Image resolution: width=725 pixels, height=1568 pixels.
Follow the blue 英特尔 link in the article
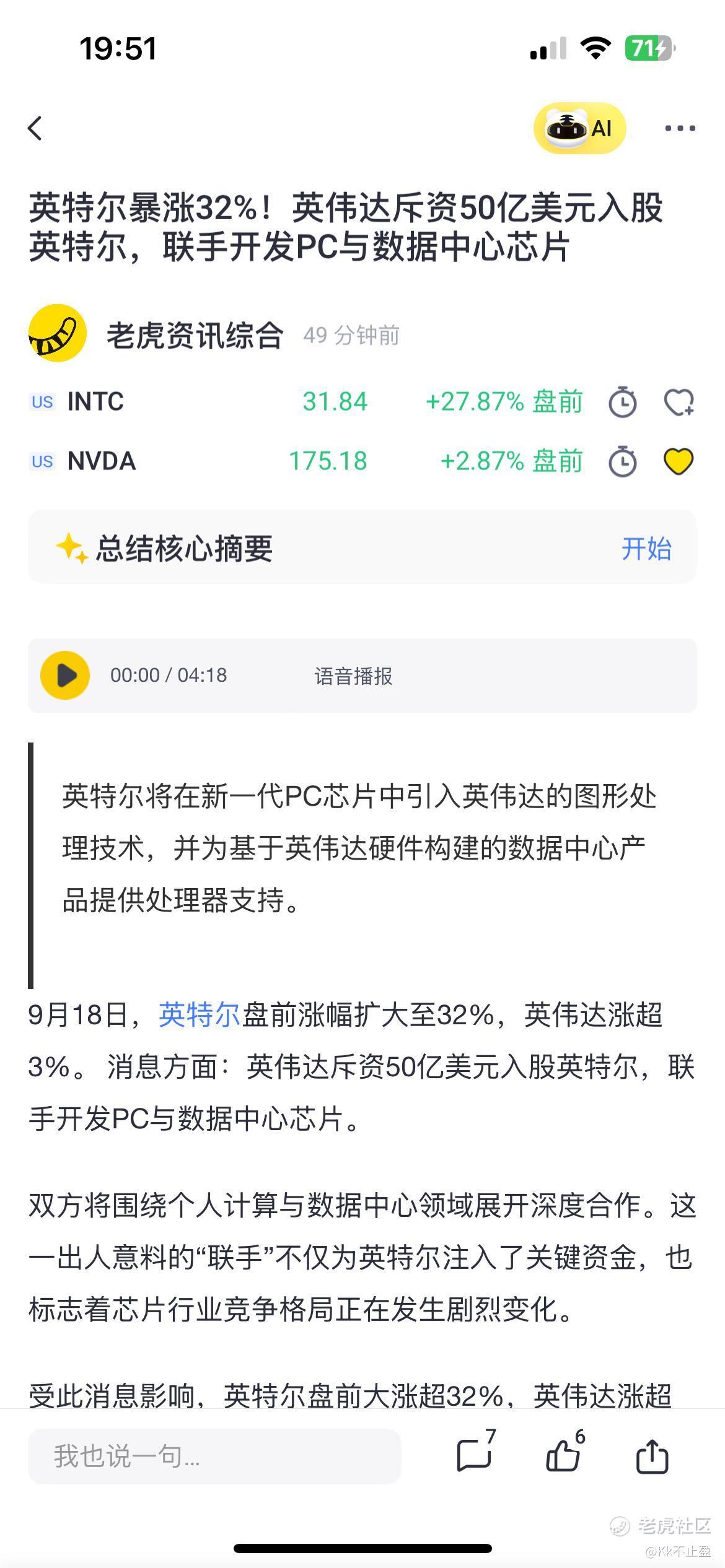click(199, 1014)
